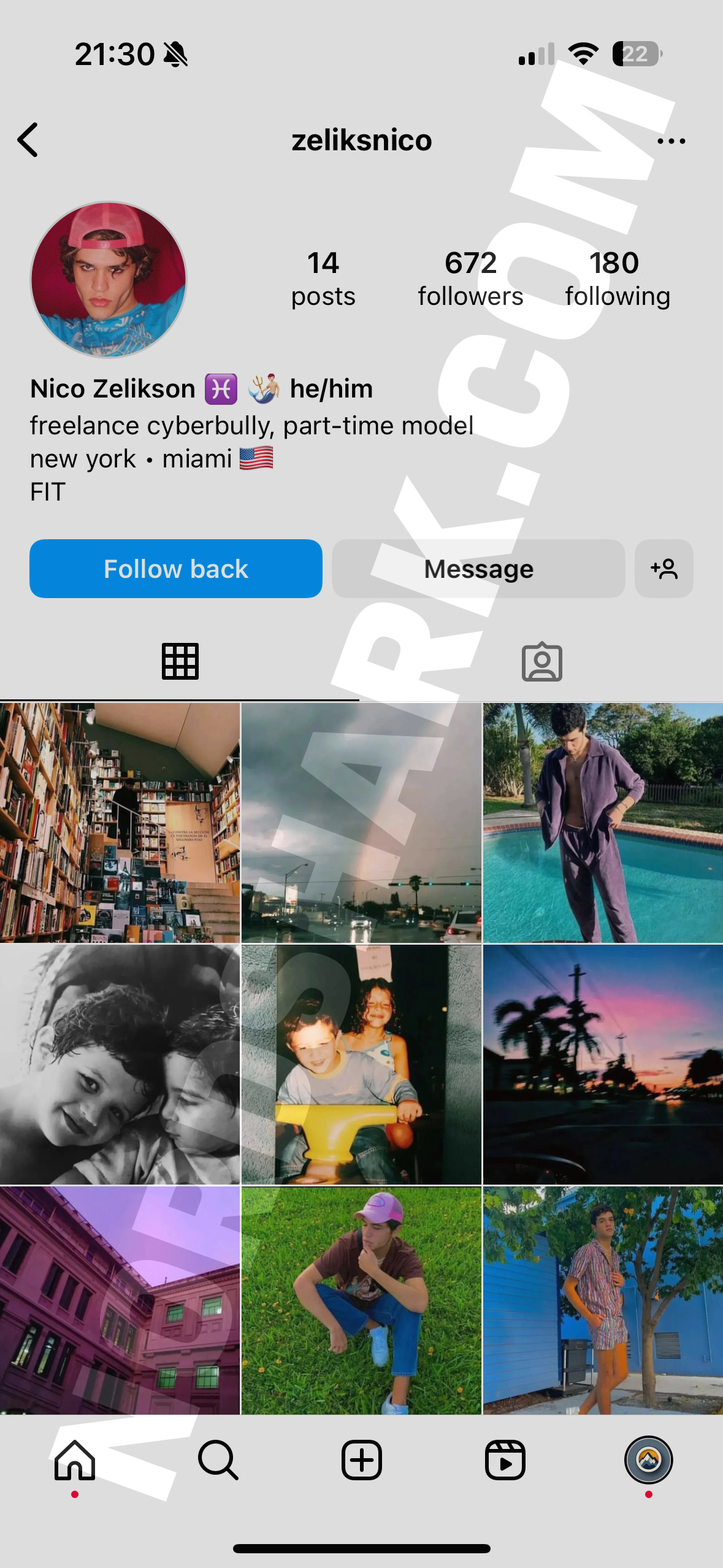
Task: Switch to the tagged photos tab
Action: (x=541, y=661)
